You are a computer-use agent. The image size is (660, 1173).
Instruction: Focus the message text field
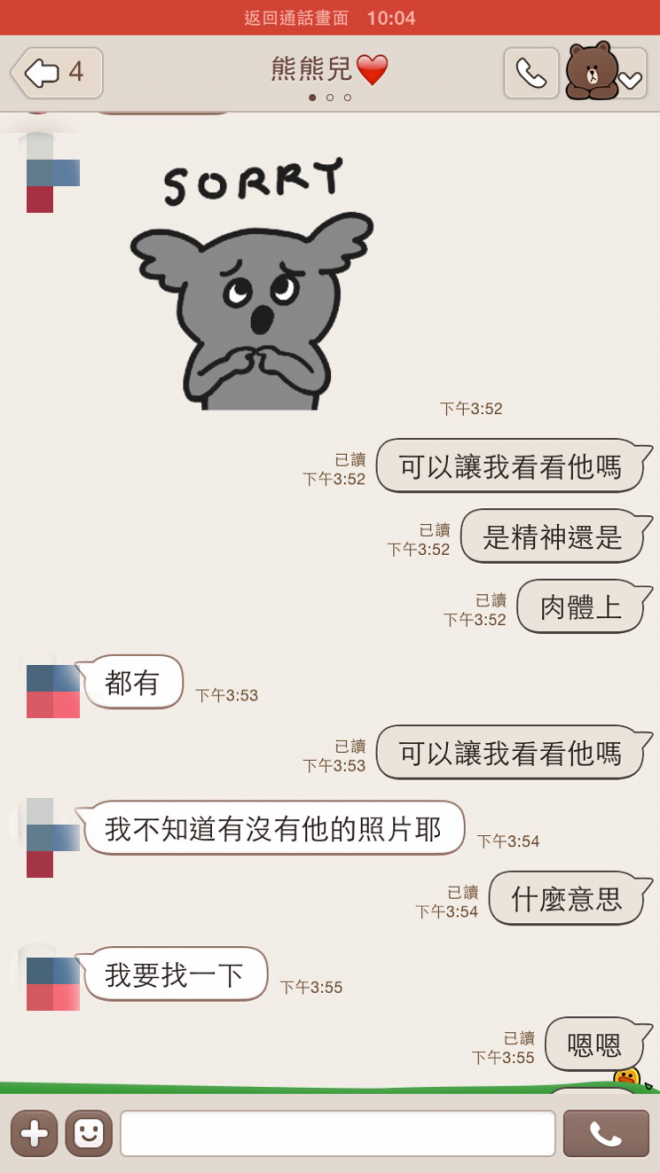338,1133
